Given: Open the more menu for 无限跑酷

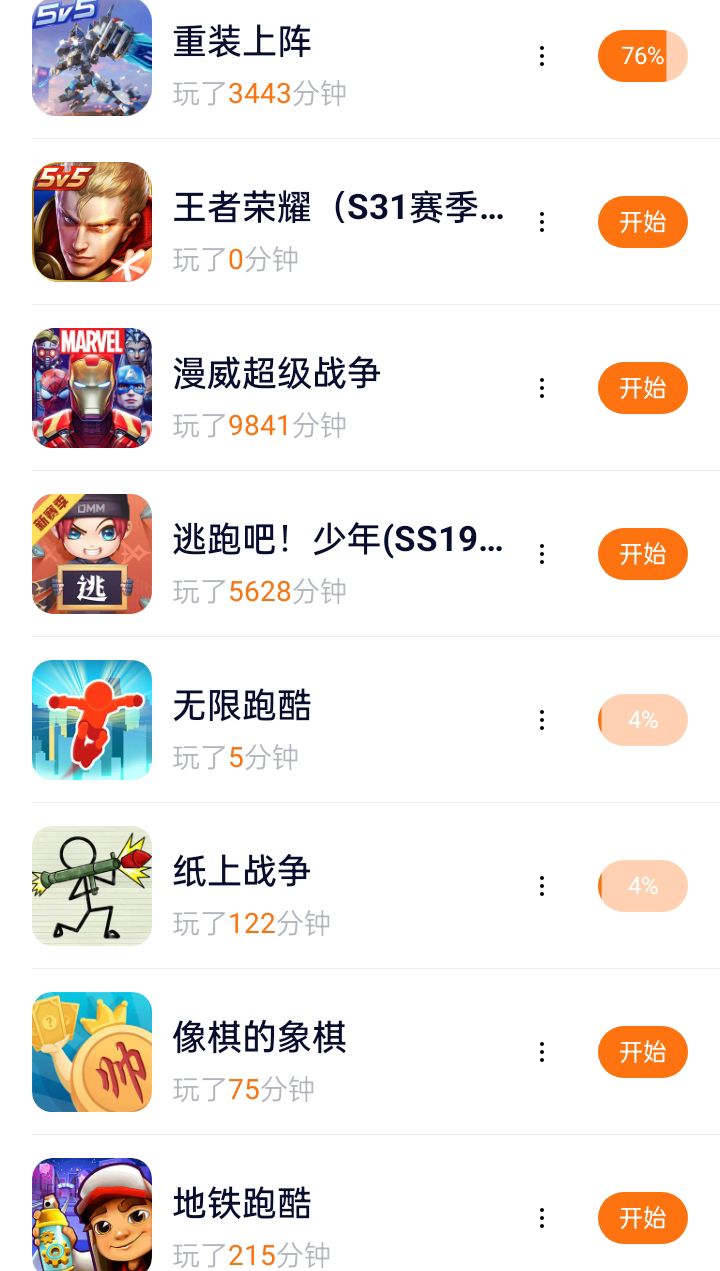Looking at the screenshot, I should point(542,720).
